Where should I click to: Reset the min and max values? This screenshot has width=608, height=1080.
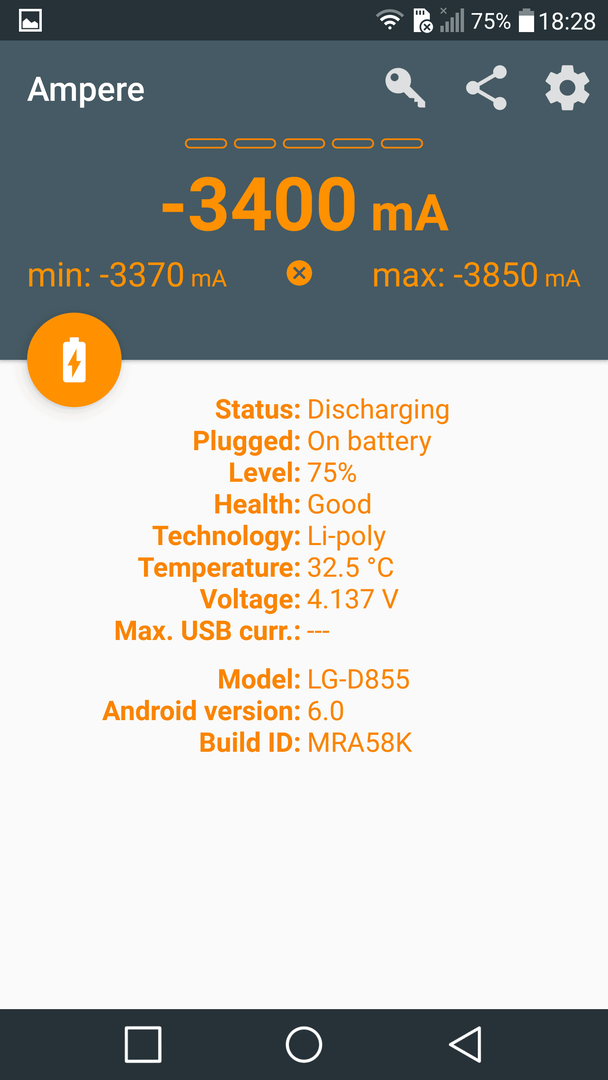click(299, 274)
